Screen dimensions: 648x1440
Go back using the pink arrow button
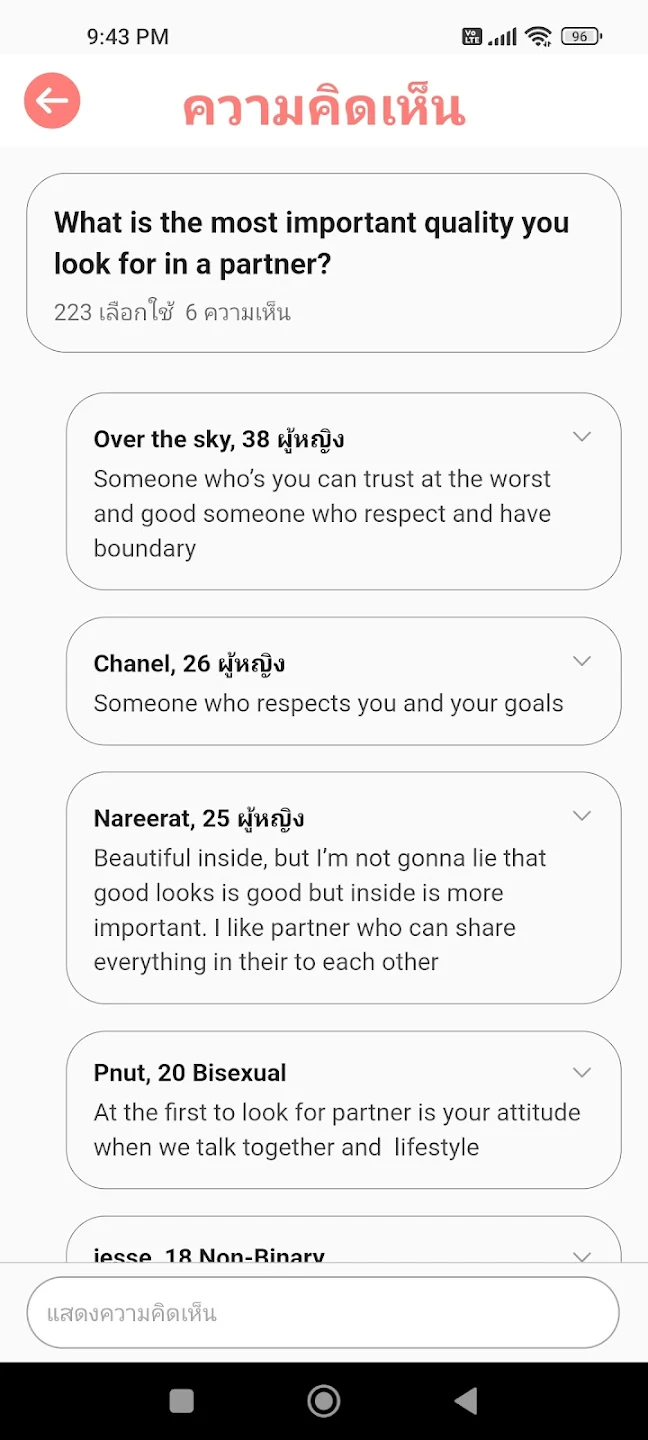coord(52,101)
